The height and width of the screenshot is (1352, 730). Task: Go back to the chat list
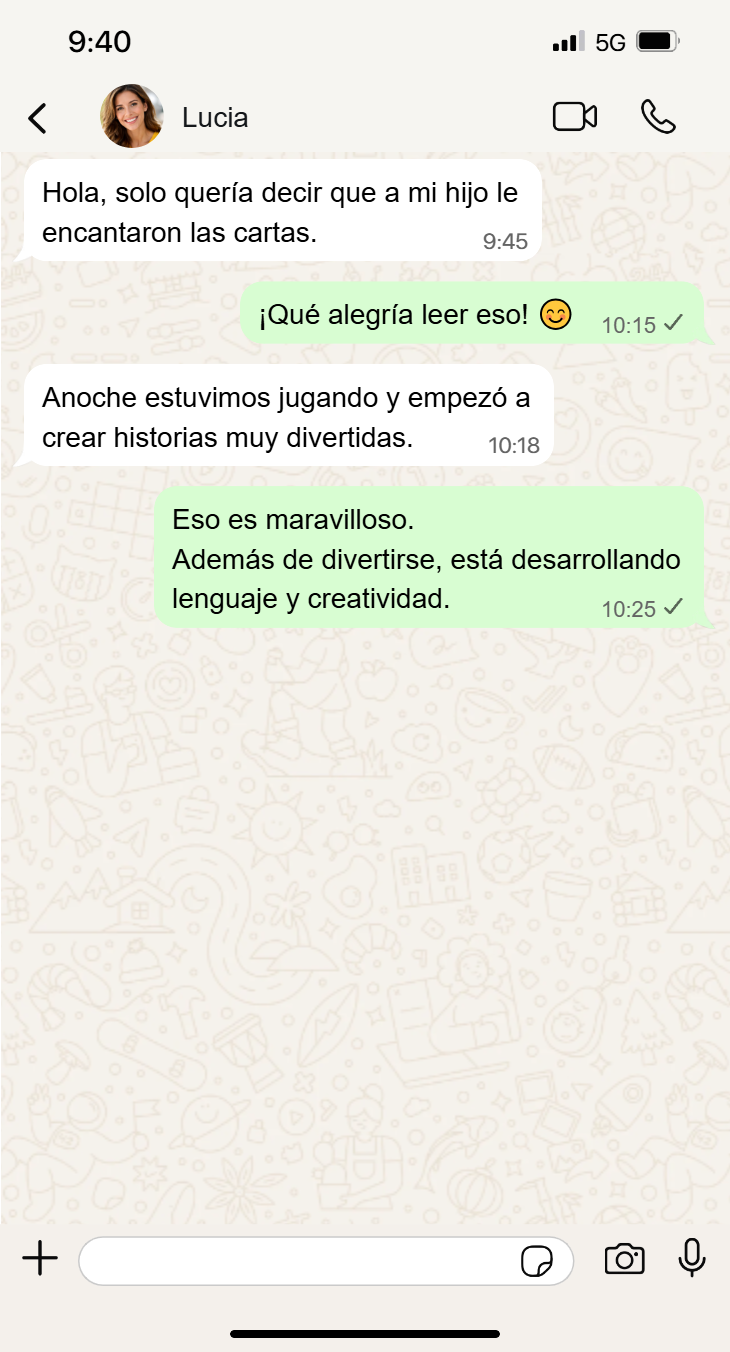click(37, 118)
